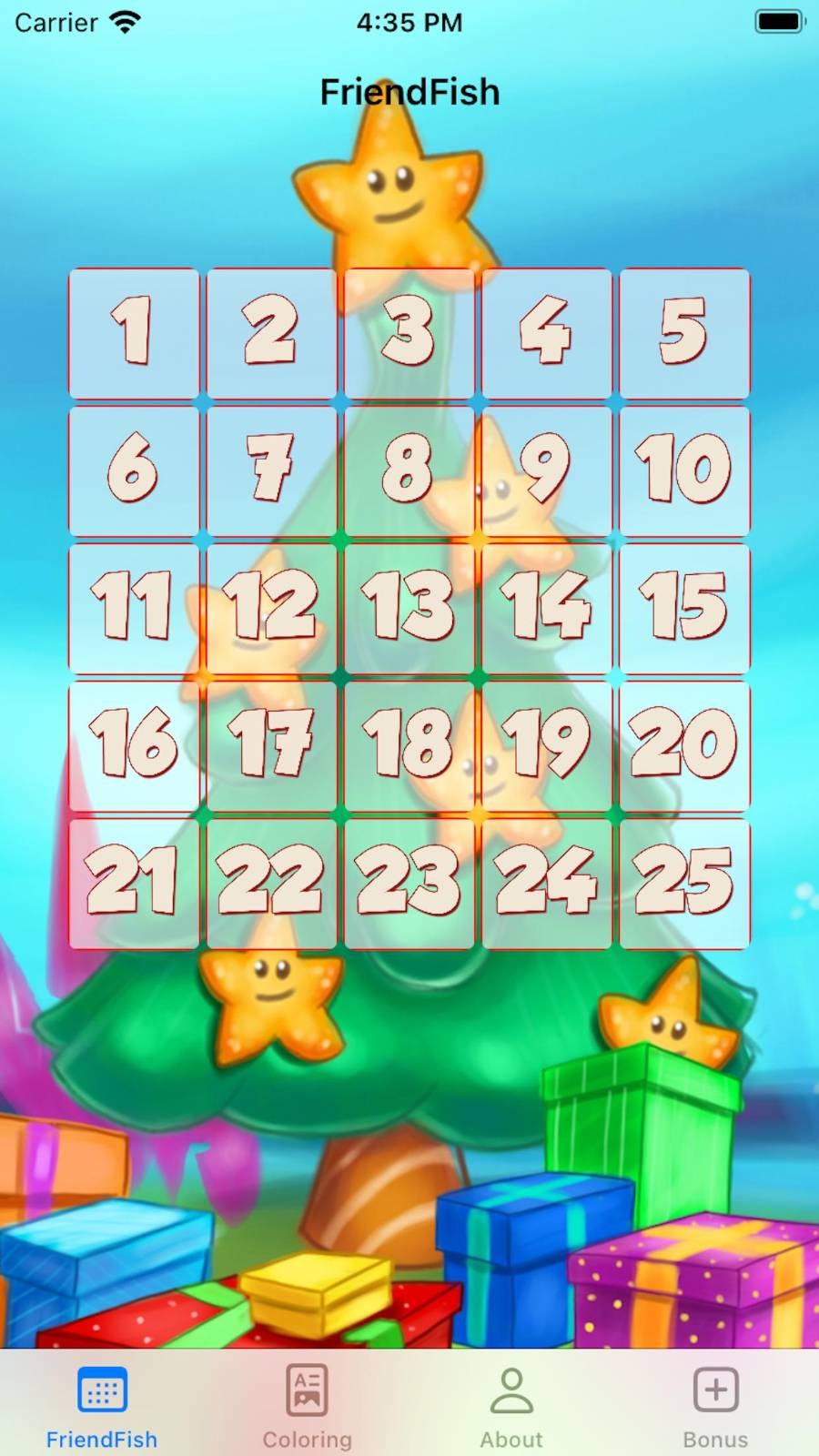819x1456 pixels.
Task: Go to the About tab
Action: point(511,1405)
